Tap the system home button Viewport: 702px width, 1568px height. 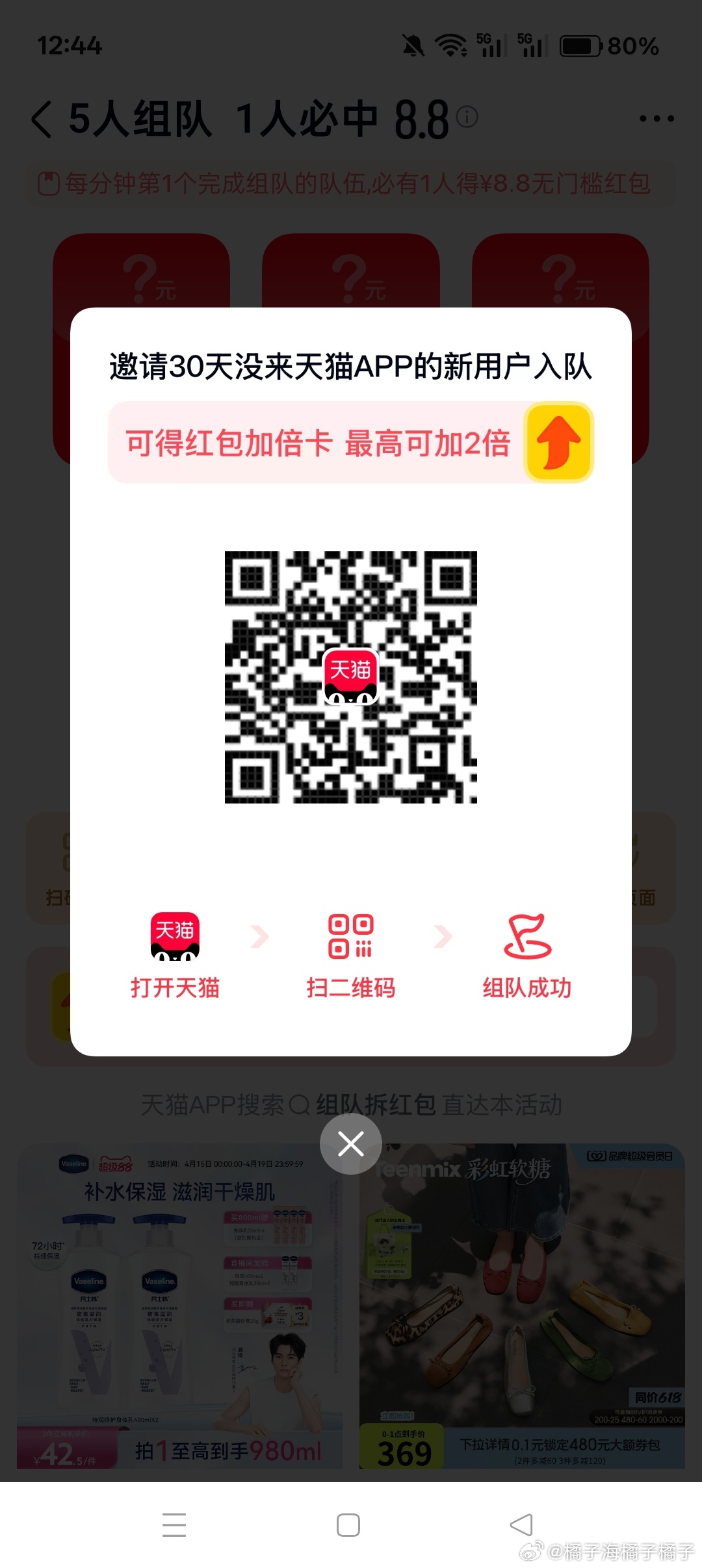348,1524
